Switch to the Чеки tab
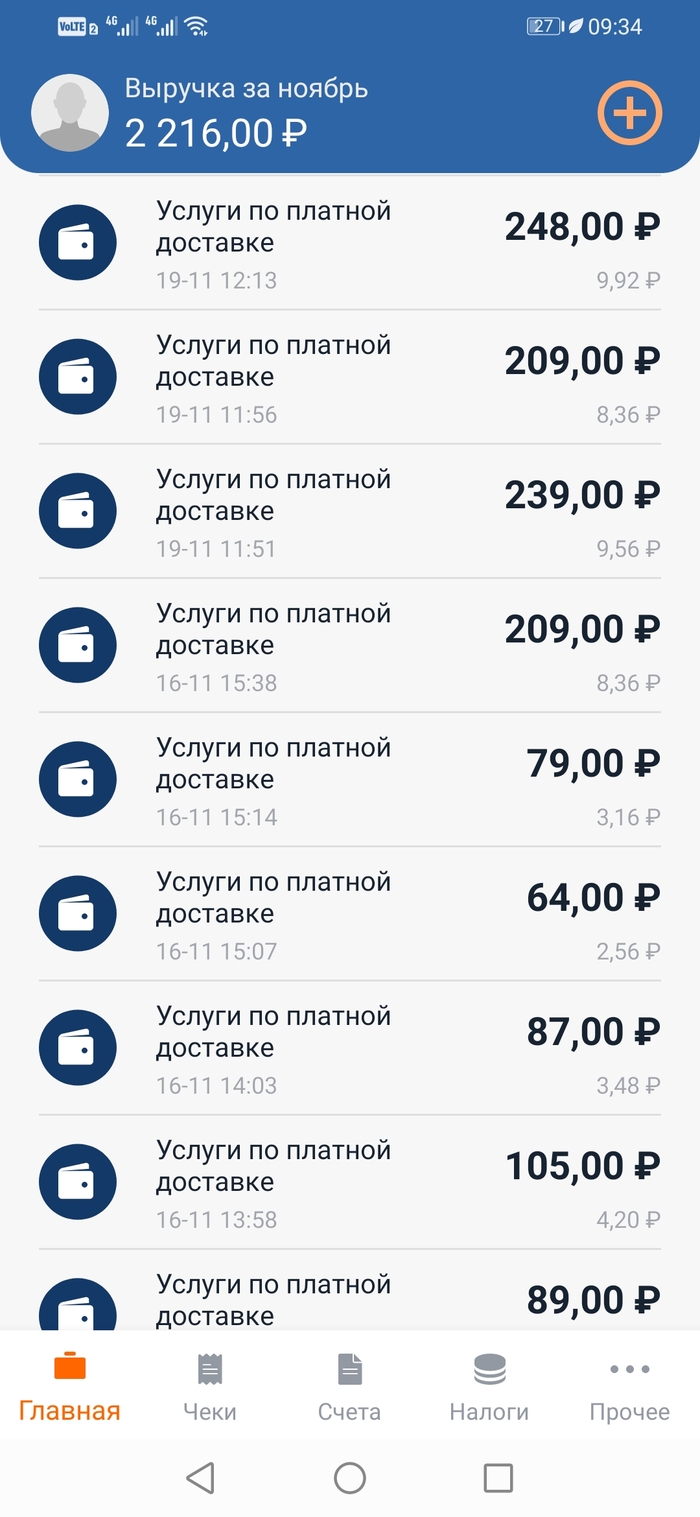 (210, 1387)
